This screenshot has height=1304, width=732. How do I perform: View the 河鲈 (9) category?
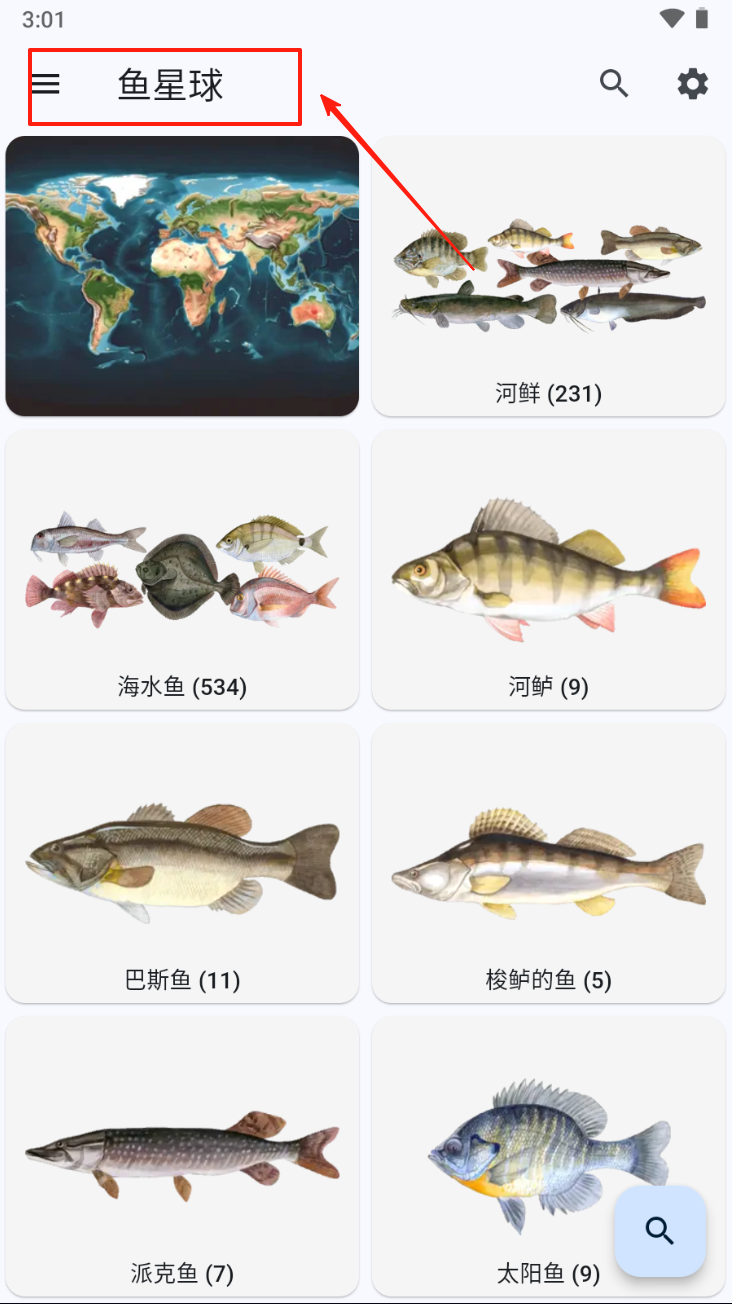click(x=548, y=569)
